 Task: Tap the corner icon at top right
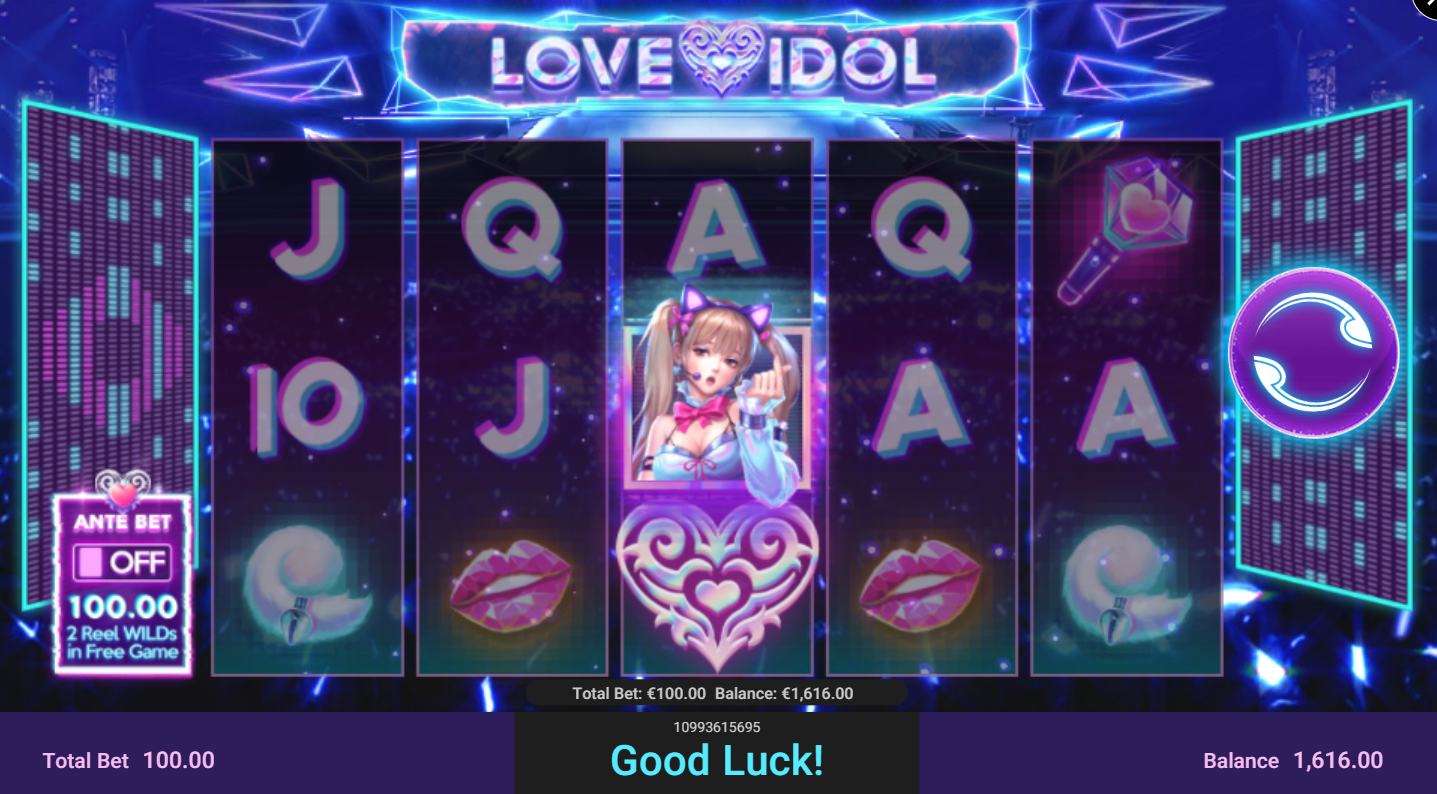pyautogui.click(x=1425, y=8)
